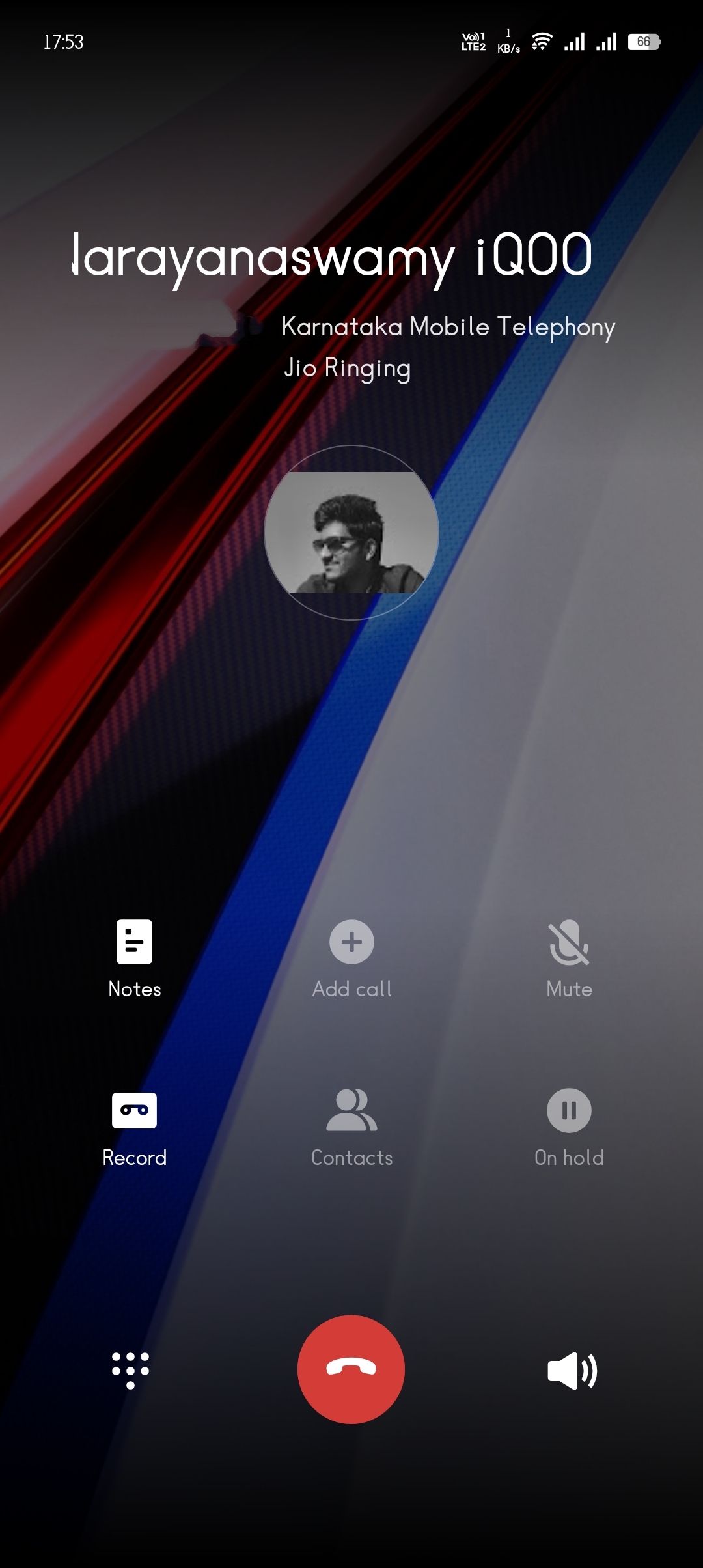Show the dial keypad
This screenshot has width=703, height=1568.
pos(130,1370)
